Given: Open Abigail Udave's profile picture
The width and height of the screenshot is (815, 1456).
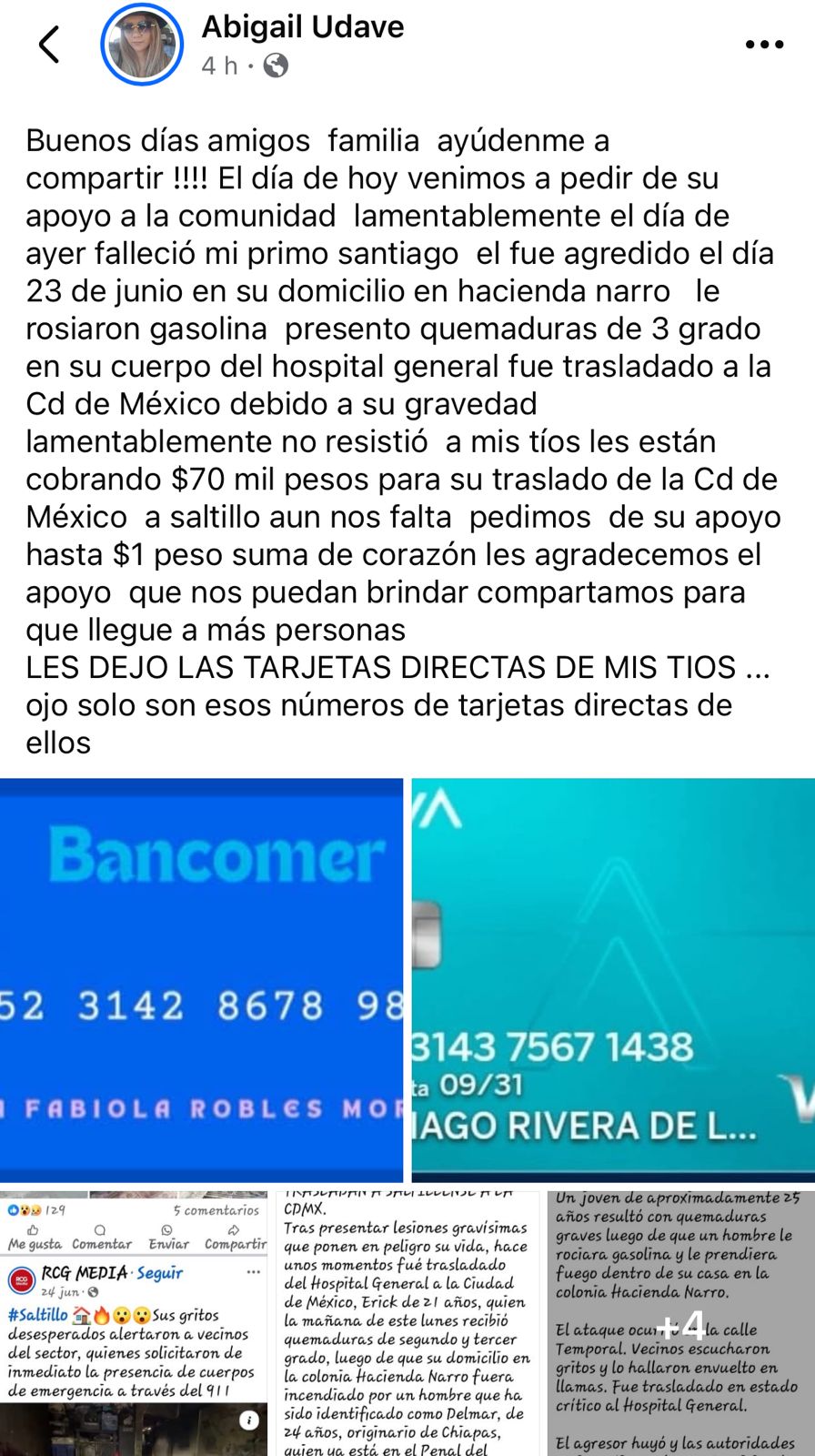Looking at the screenshot, I should click(x=142, y=44).
